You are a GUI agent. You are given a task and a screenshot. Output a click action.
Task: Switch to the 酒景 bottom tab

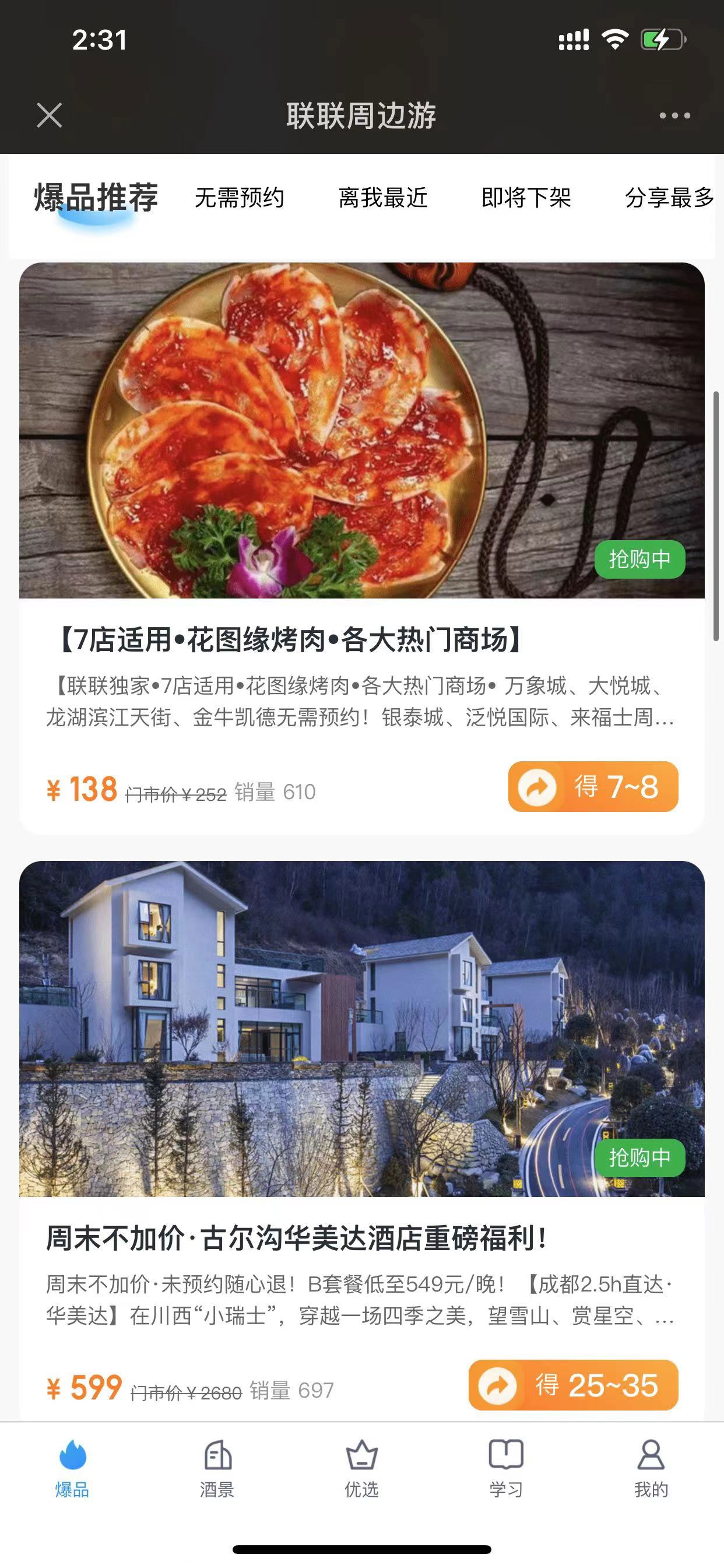(x=217, y=1468)
